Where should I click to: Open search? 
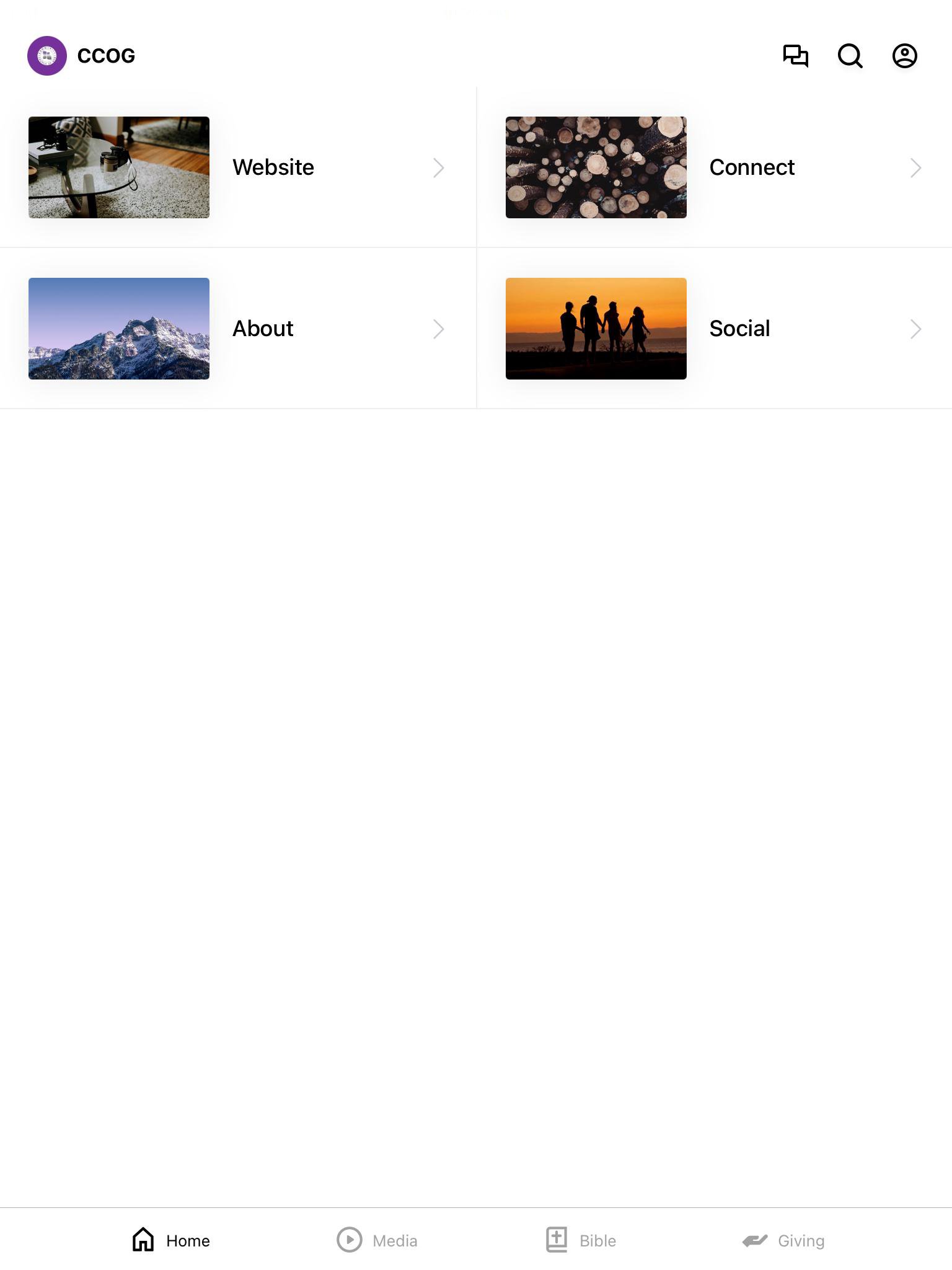[850, 56]
